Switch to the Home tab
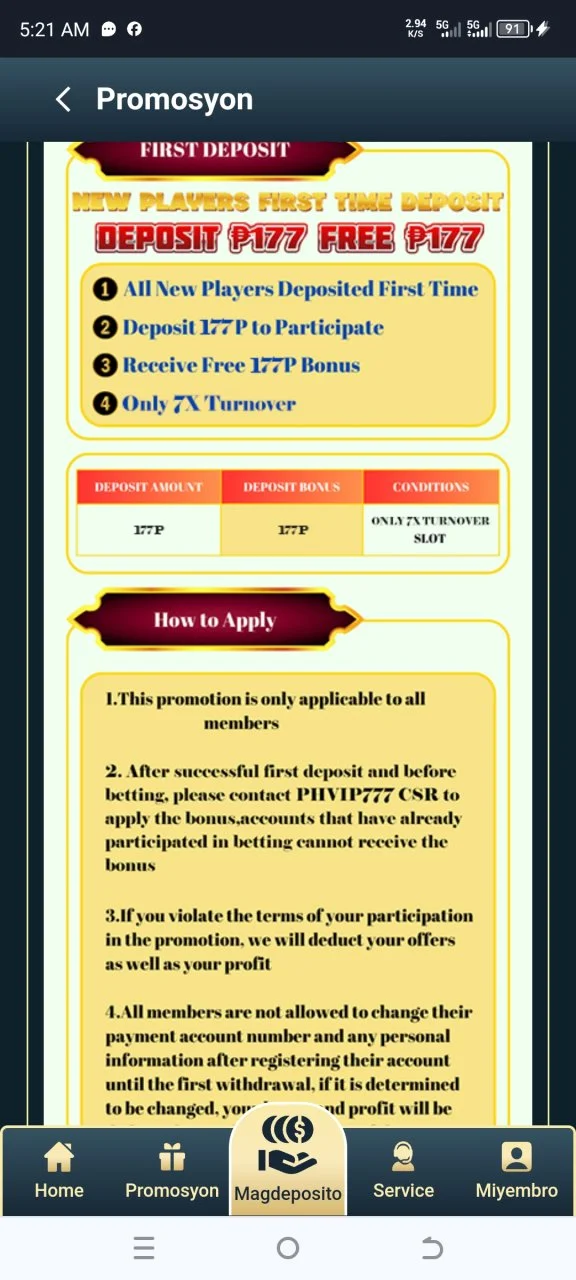The width and height of the screenshot is (576, 1280). 59,1171
